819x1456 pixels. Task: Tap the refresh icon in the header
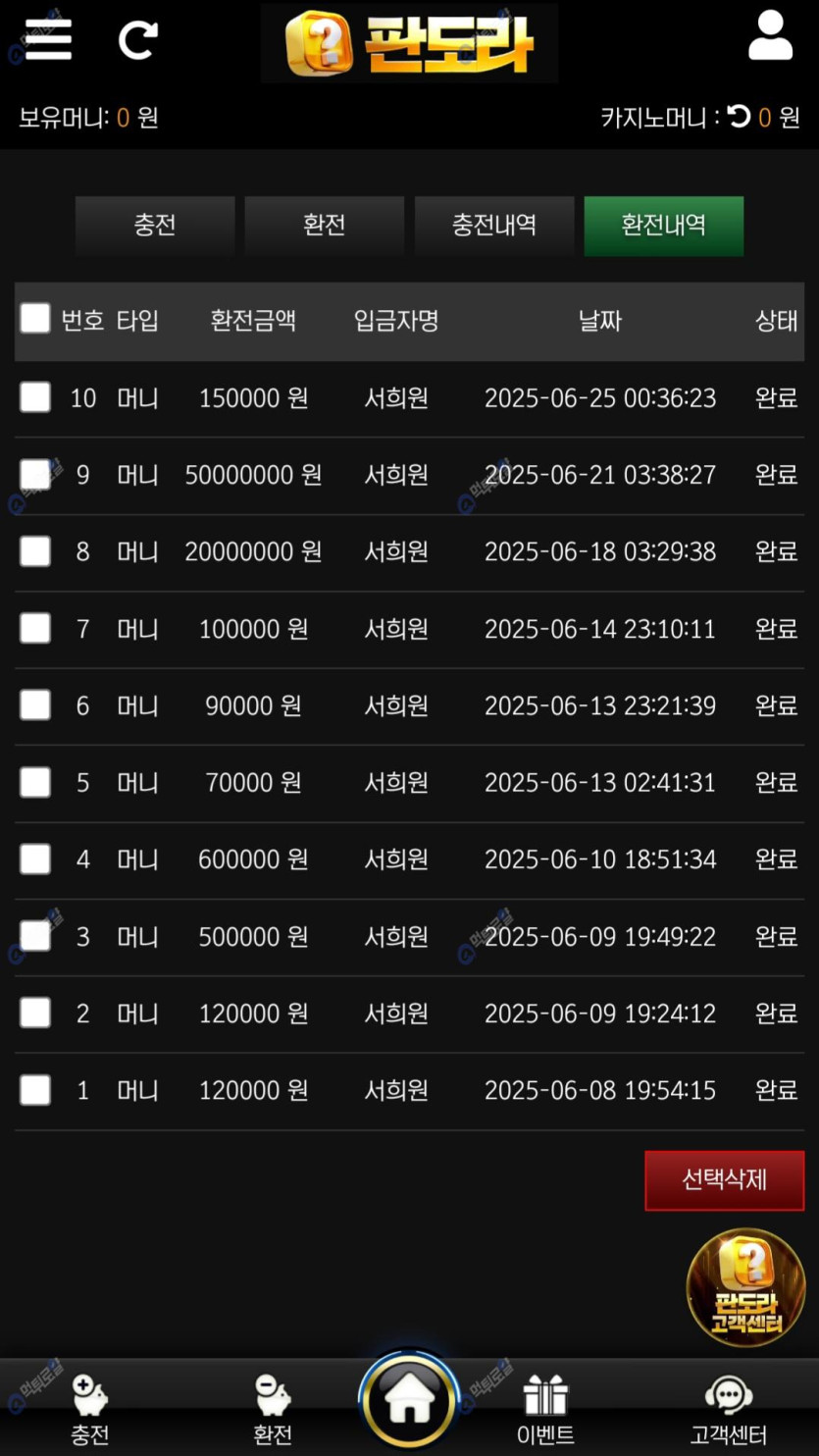(x=137, y=40)
